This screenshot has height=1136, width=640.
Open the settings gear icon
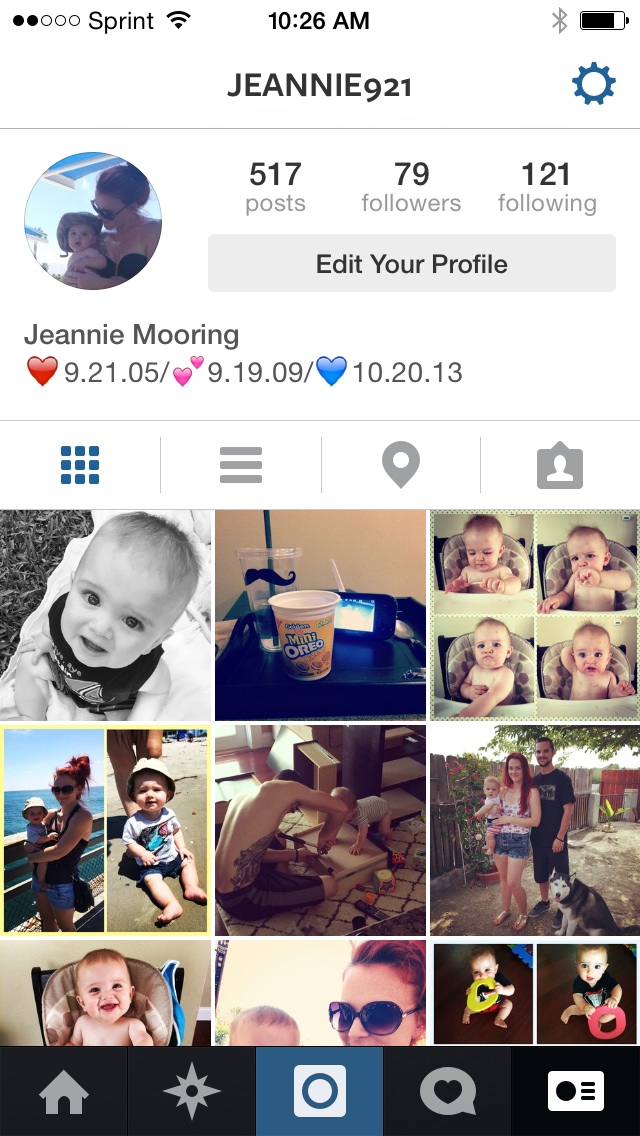(593, 85)
